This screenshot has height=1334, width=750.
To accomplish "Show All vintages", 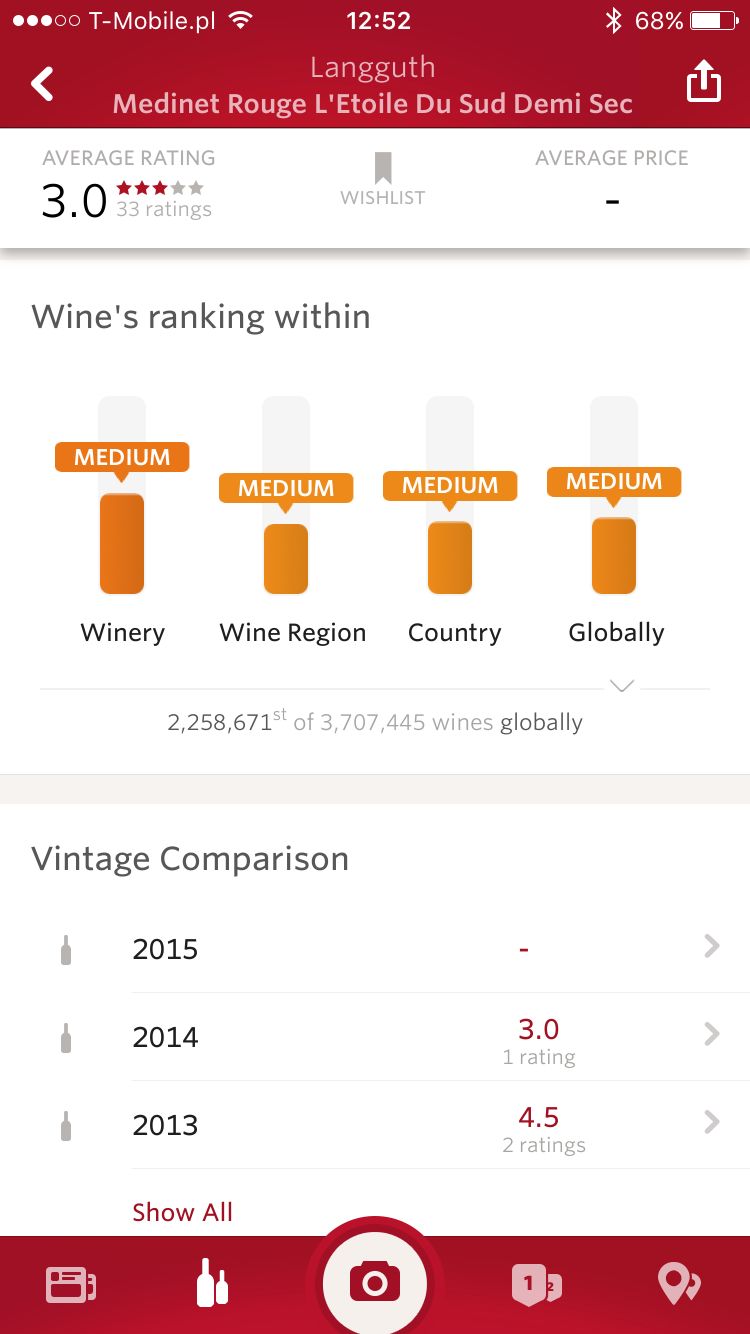I will (x=182, y=1212).
